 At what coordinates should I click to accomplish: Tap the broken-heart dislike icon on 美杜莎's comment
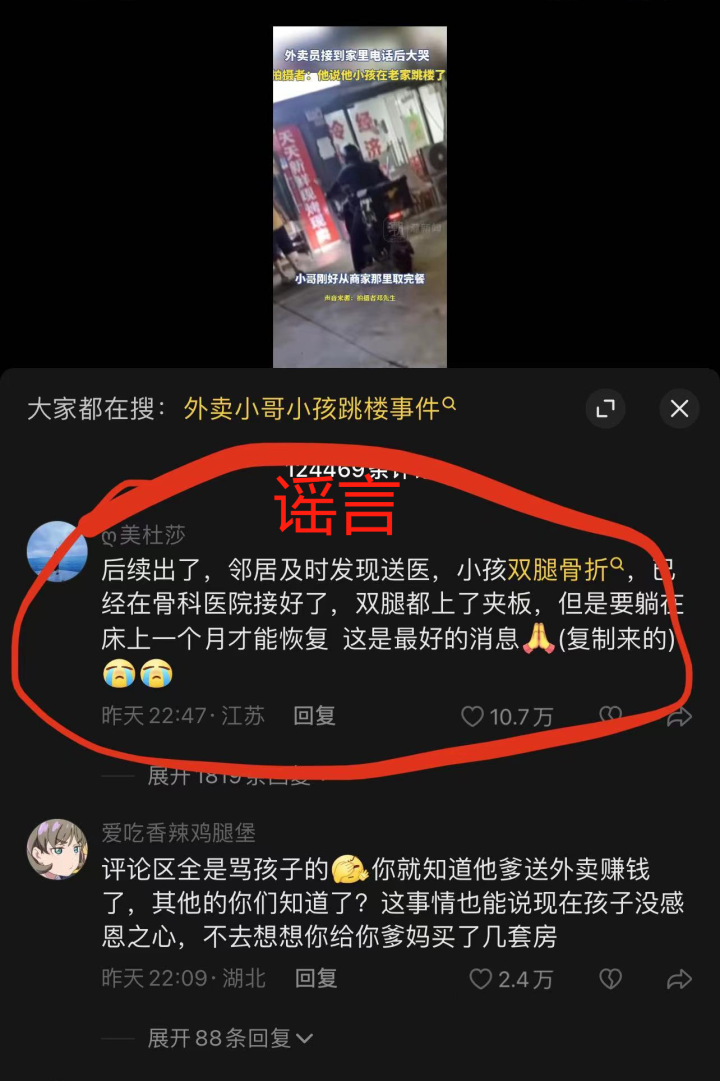(x=611, y=715)
